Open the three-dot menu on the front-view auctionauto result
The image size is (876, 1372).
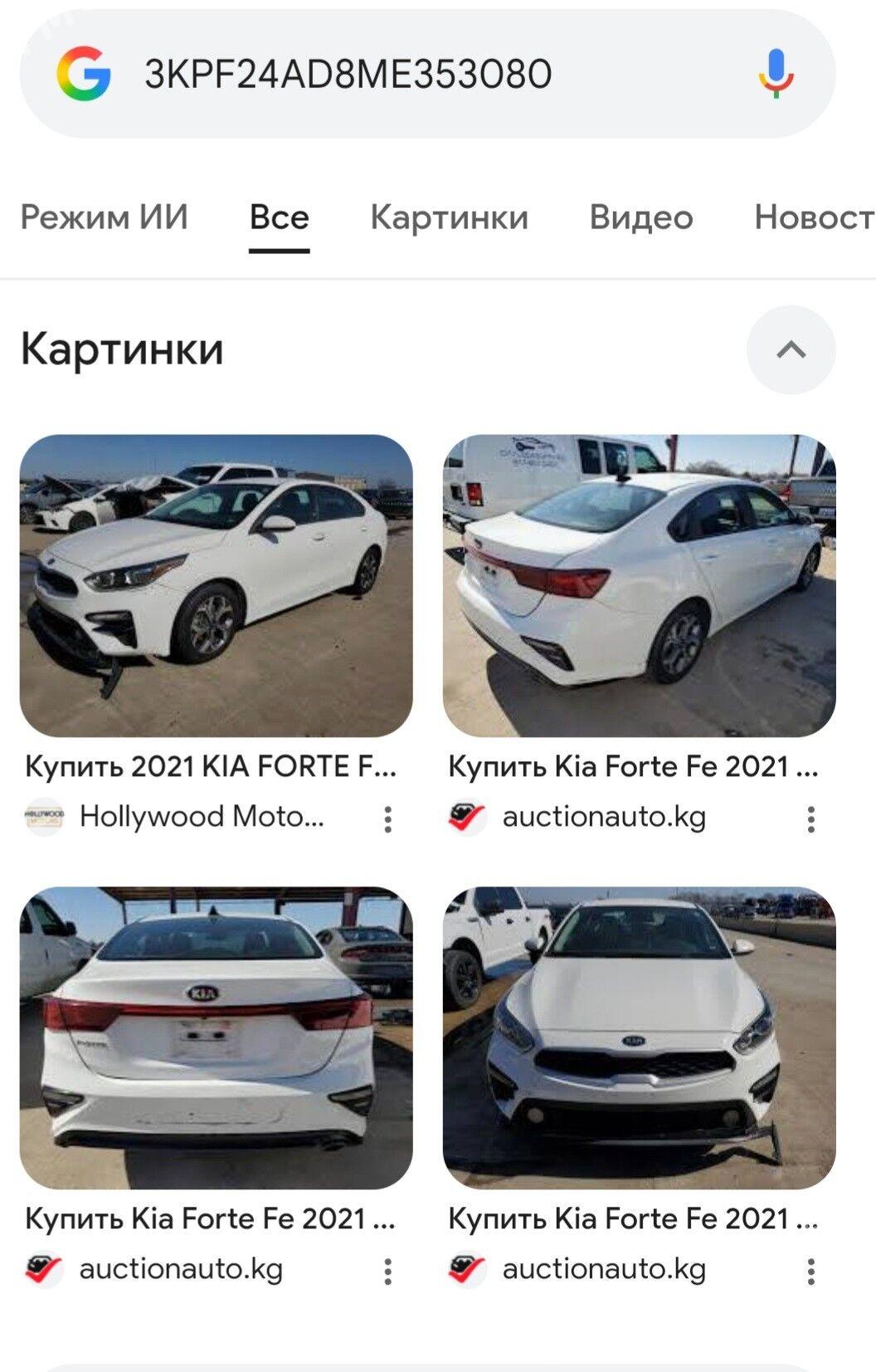(810, 1269)
